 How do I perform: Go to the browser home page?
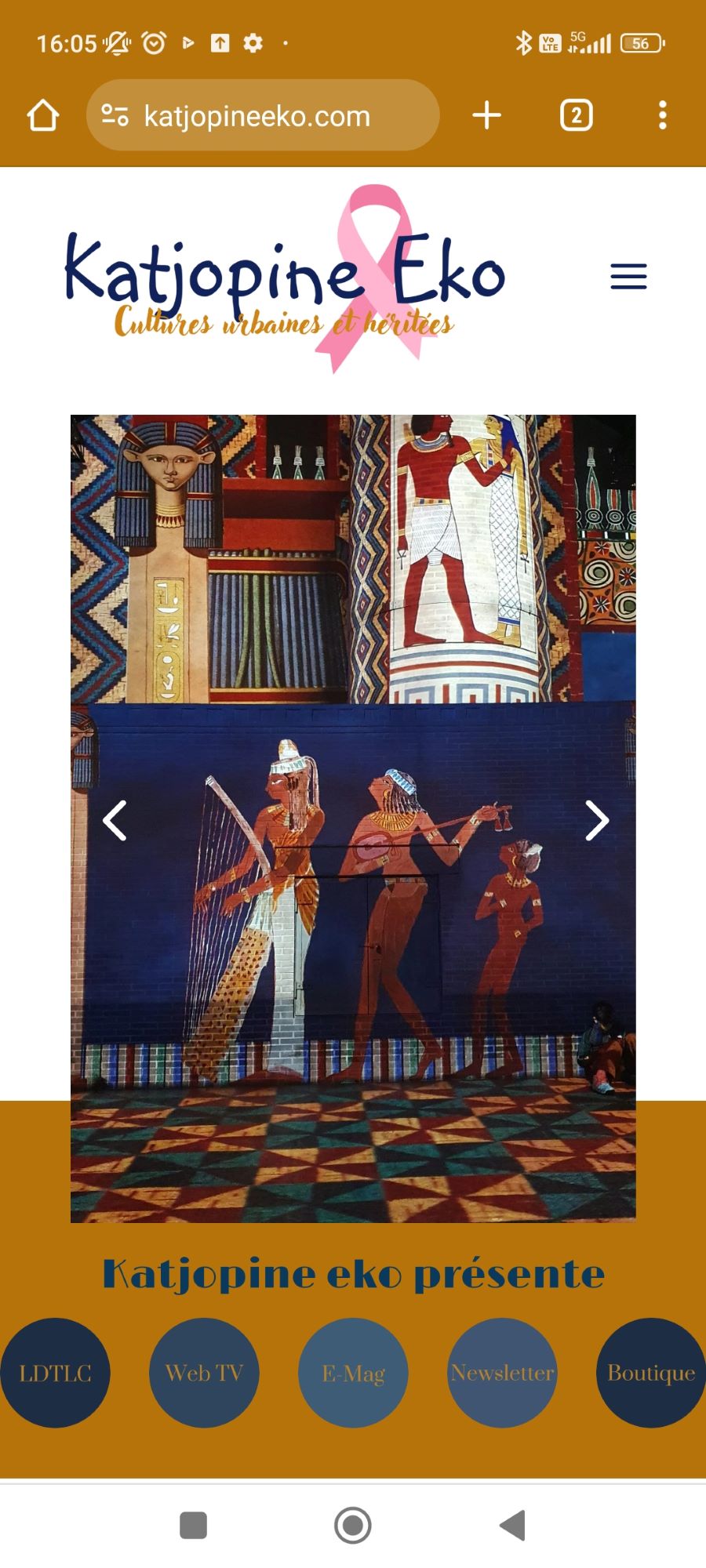coord(43,115)
